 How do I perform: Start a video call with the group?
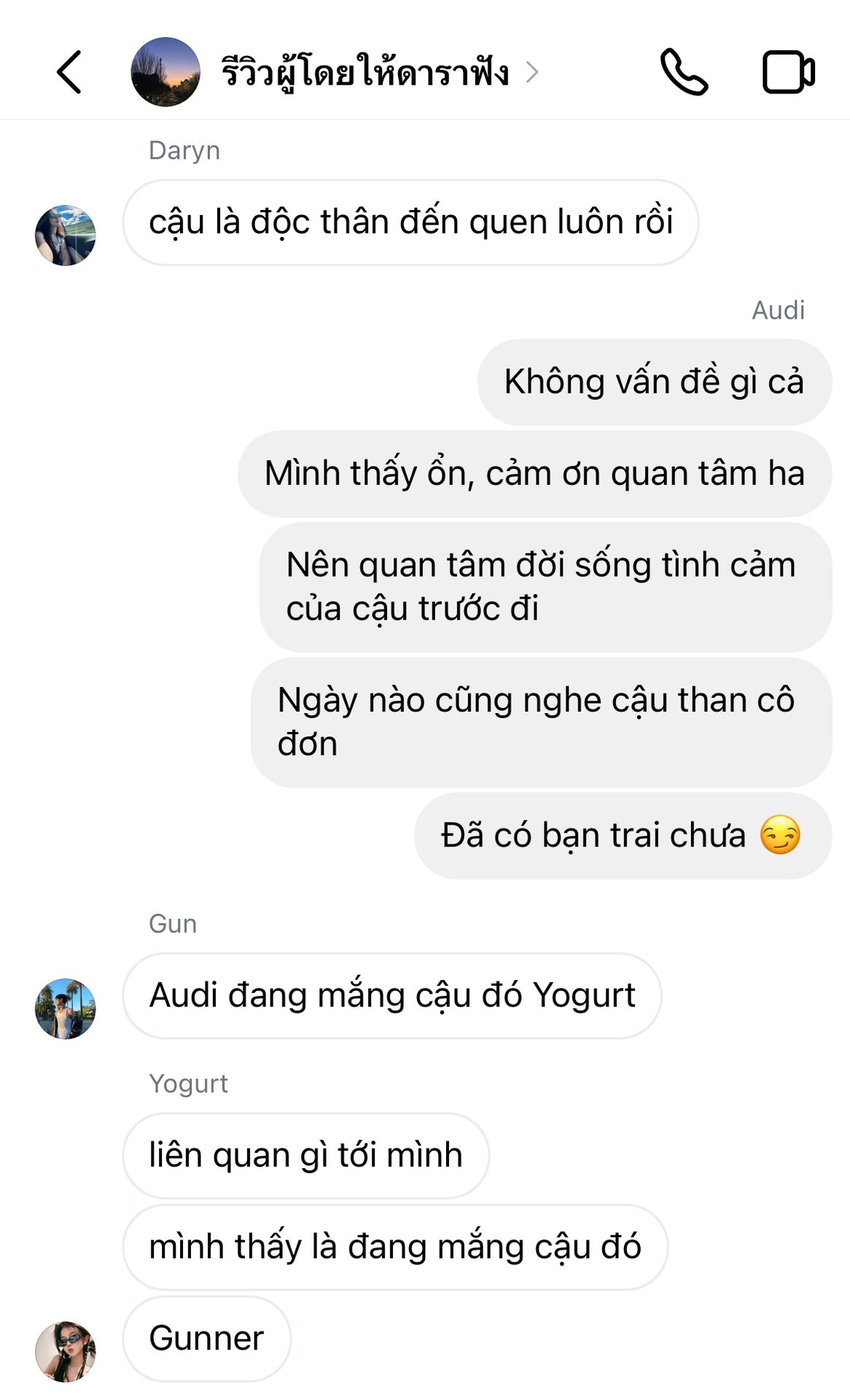[788, 72]
